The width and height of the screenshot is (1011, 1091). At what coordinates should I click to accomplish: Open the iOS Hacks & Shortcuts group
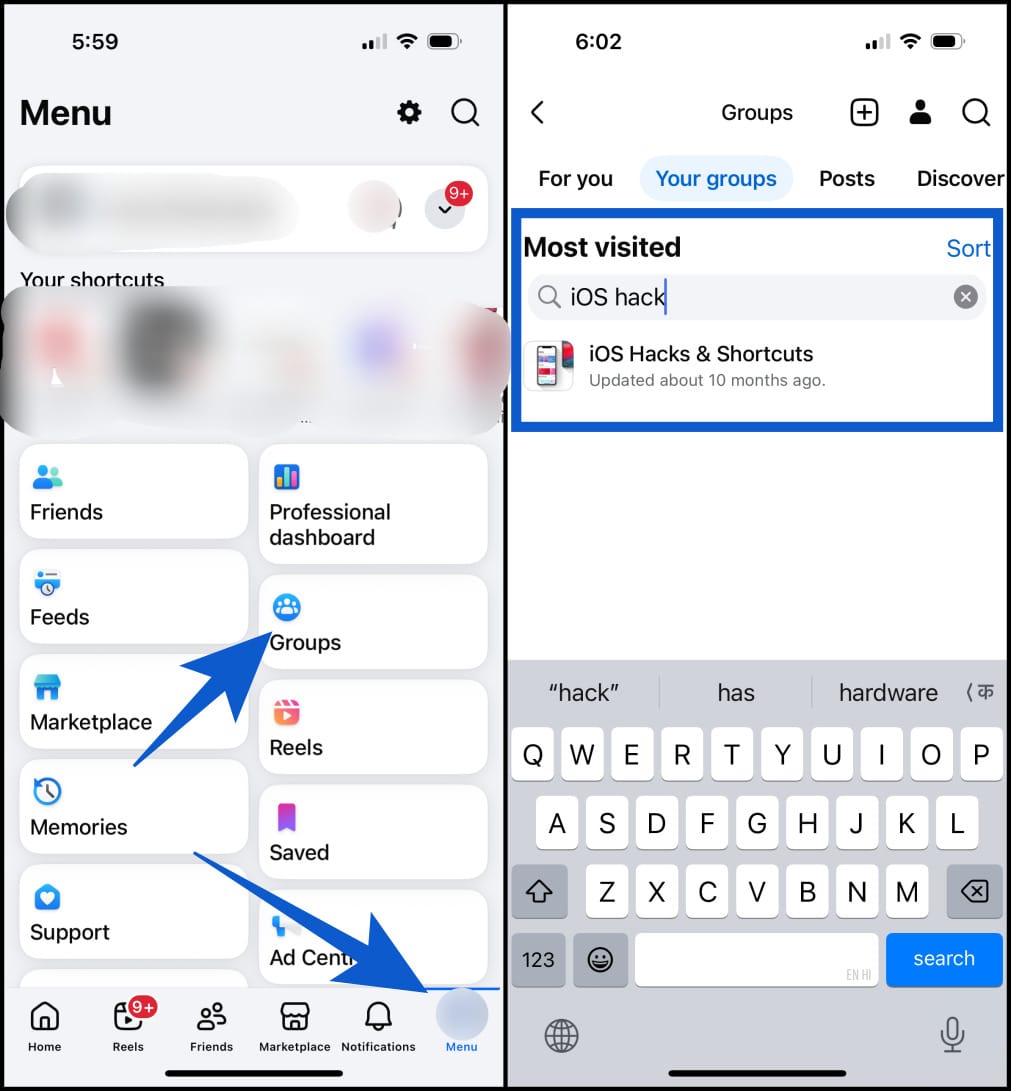700,365
